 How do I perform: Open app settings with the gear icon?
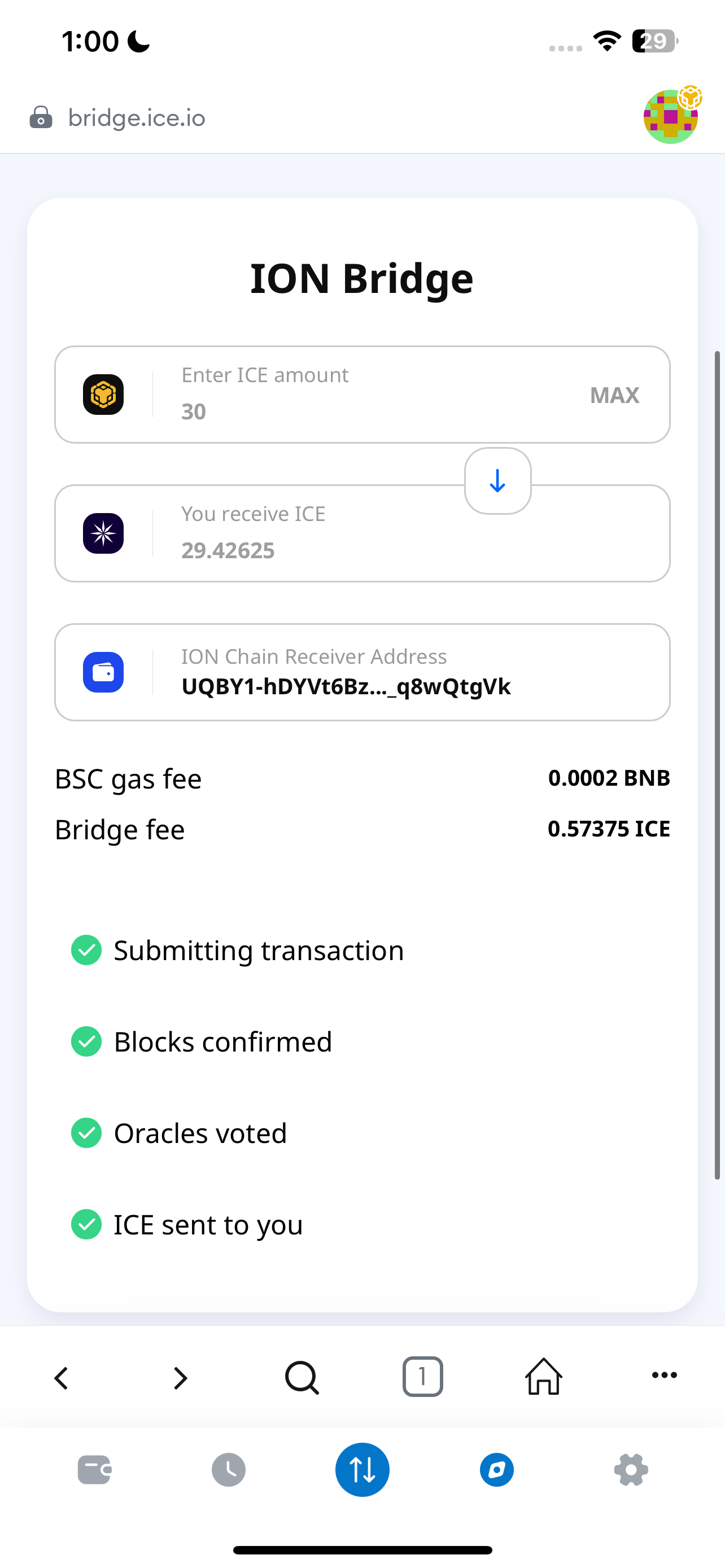pos(631,1469)
